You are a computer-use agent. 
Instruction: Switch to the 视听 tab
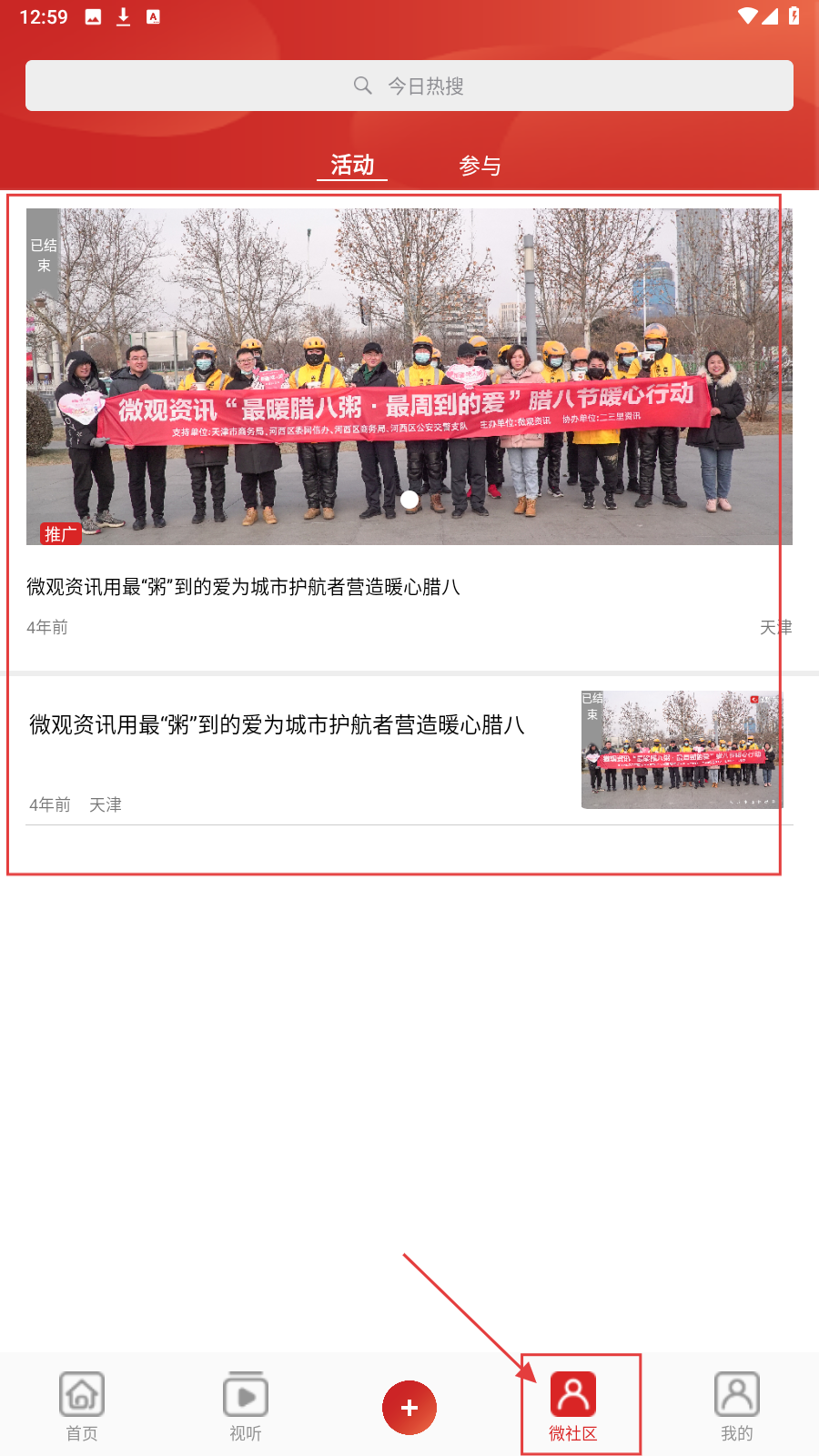(x=246, y=1406)
